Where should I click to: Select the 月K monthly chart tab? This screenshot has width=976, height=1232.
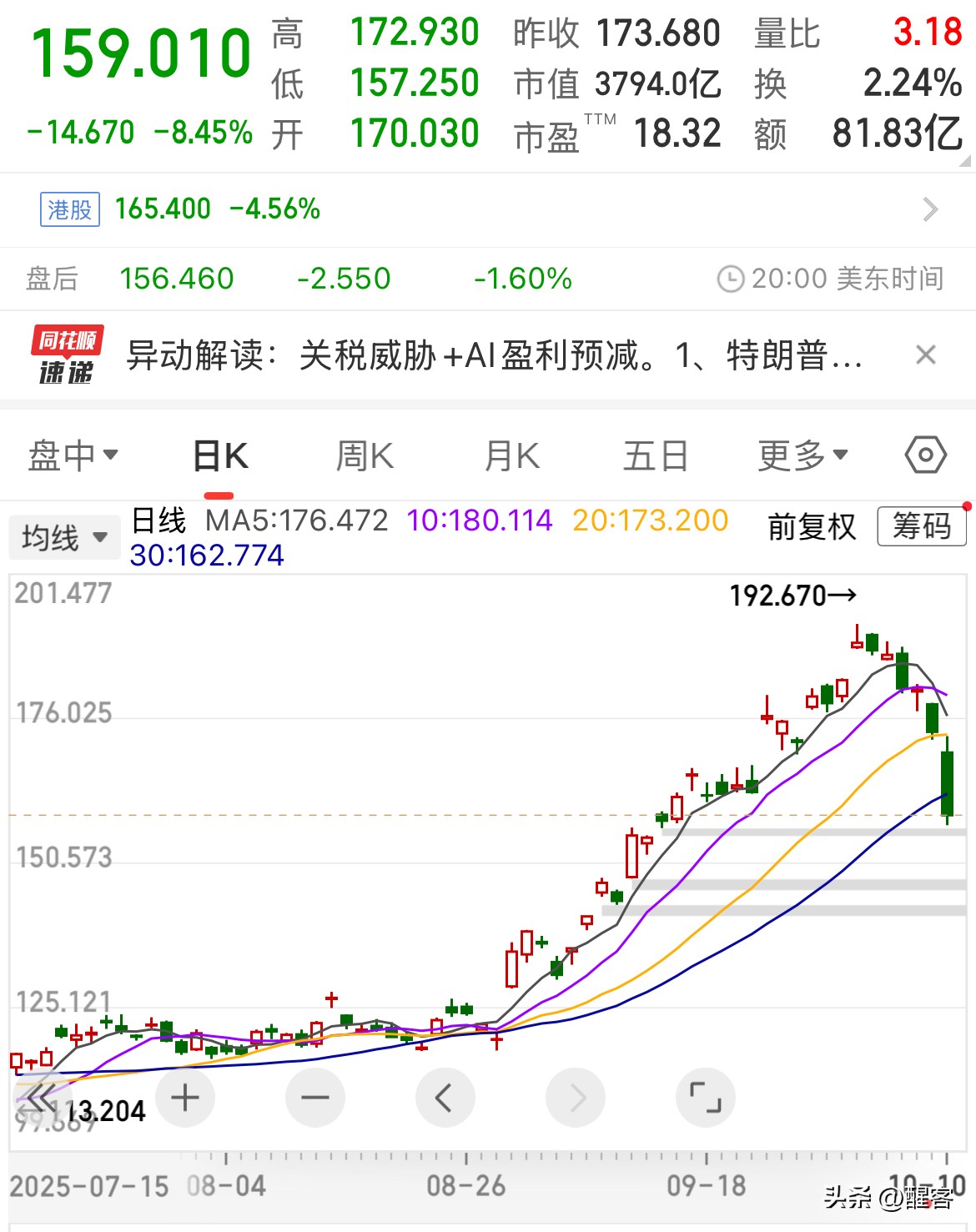510,455
